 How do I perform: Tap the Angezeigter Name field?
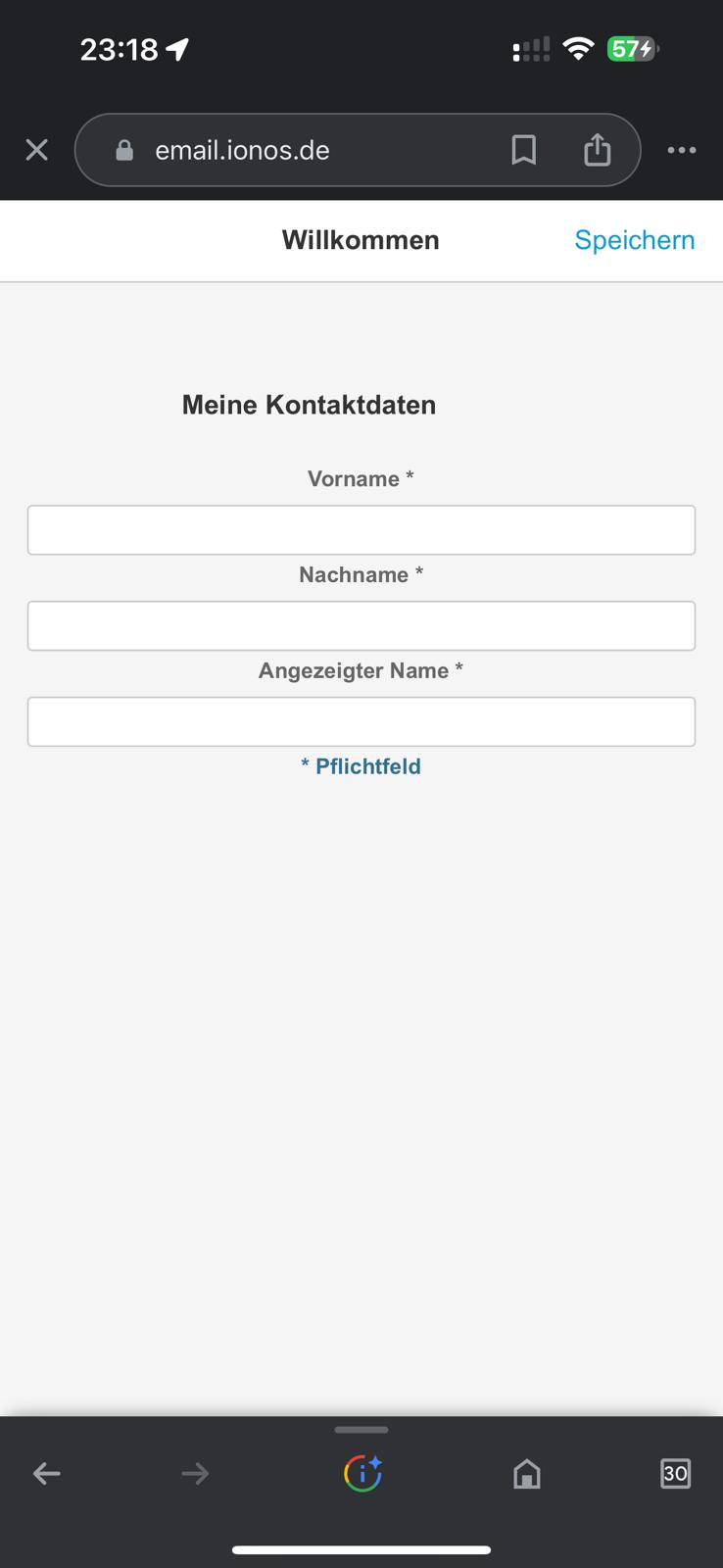(x=361, y=722)
